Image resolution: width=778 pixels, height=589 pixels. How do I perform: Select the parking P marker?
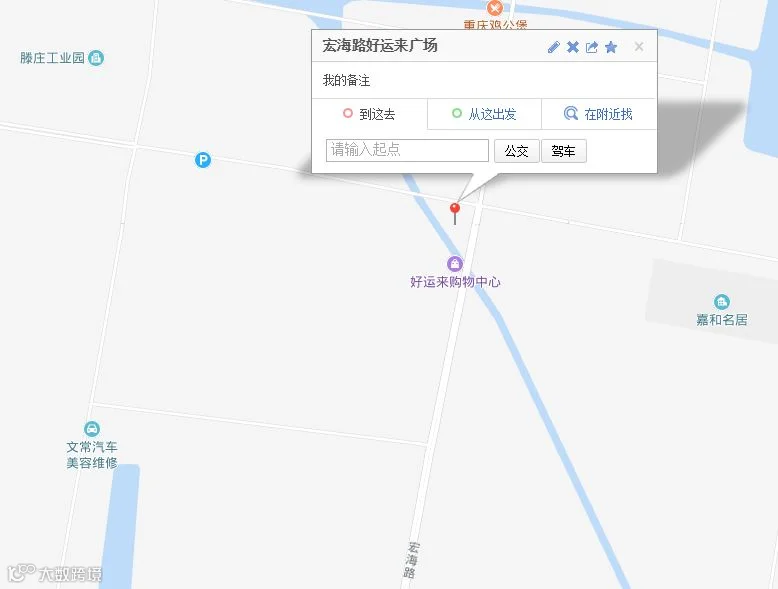(x=202, y=160)
